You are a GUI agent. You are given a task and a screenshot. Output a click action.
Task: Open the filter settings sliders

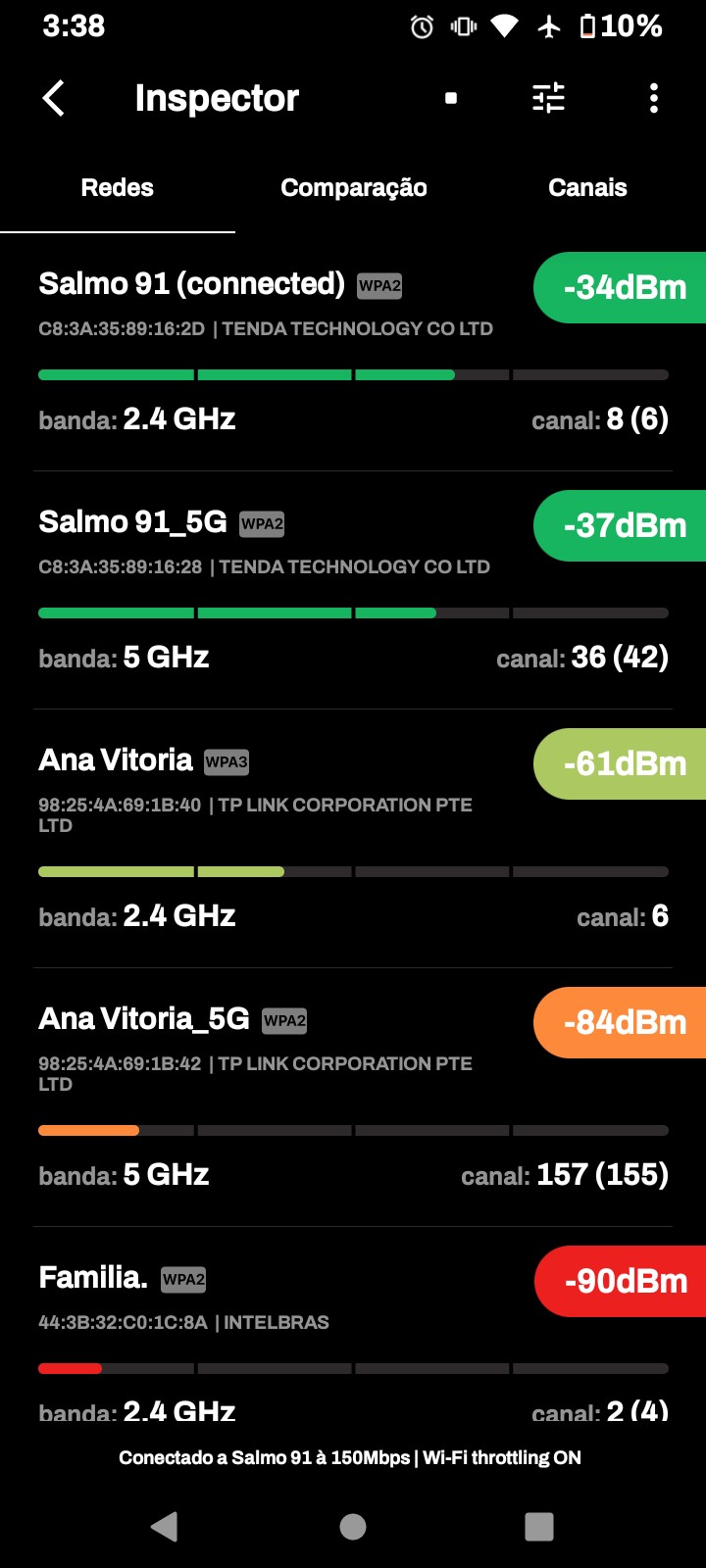pos(548,98)
